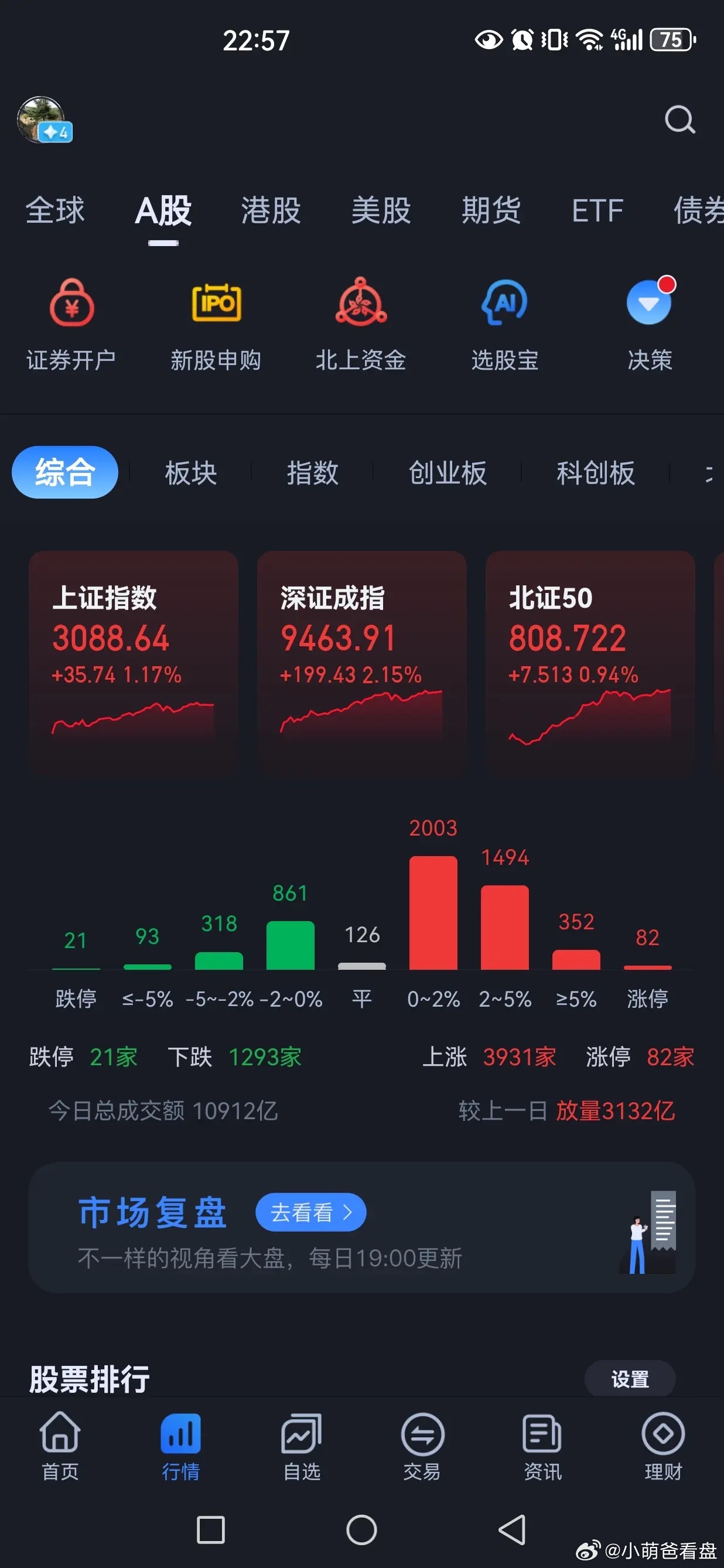Viewport: 724px width, 1568px height.
Task: Open the 北证50 index card
Action: (x=590, y=663)
